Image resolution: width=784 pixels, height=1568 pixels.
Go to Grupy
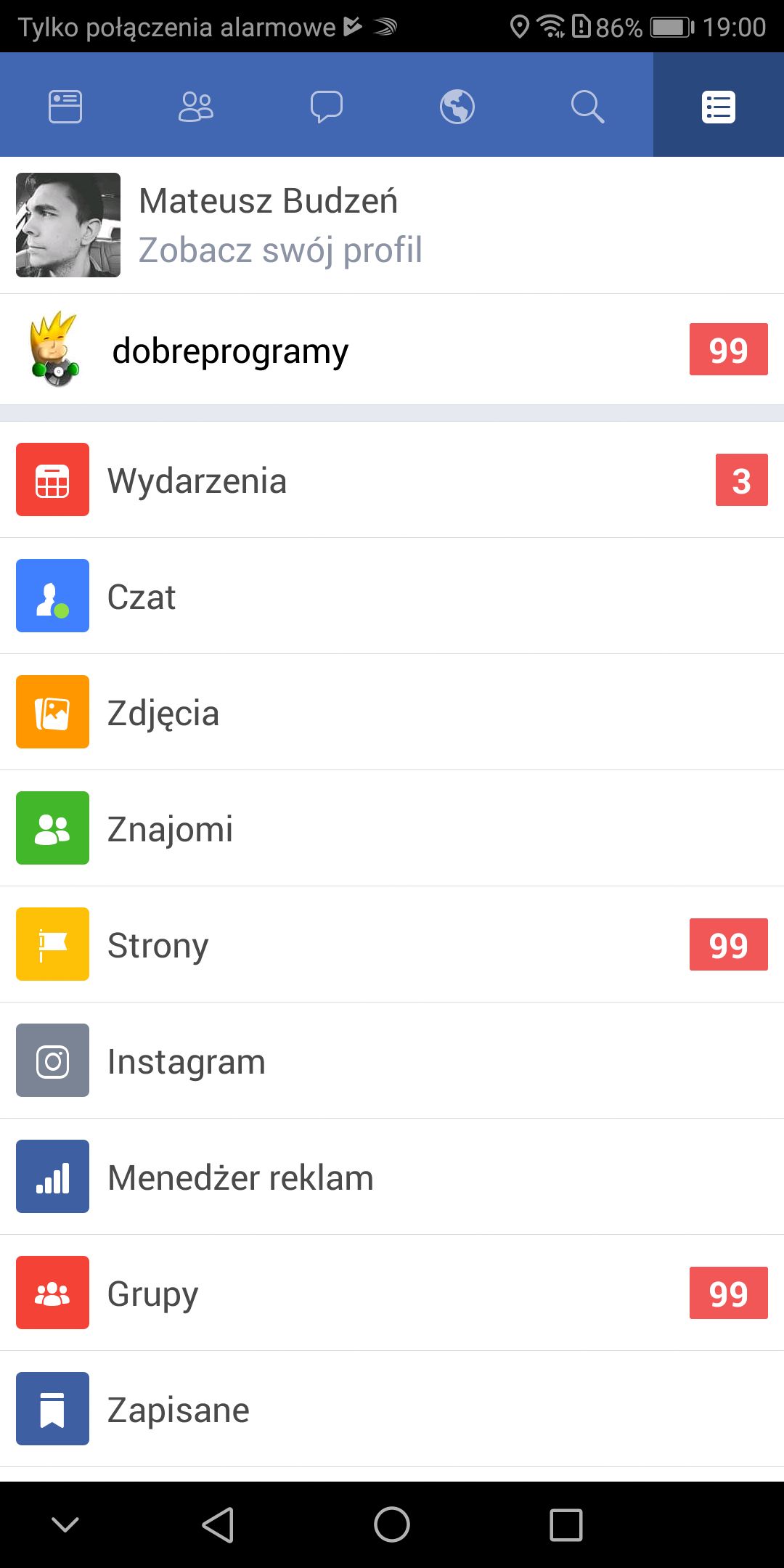[392, 1293]
